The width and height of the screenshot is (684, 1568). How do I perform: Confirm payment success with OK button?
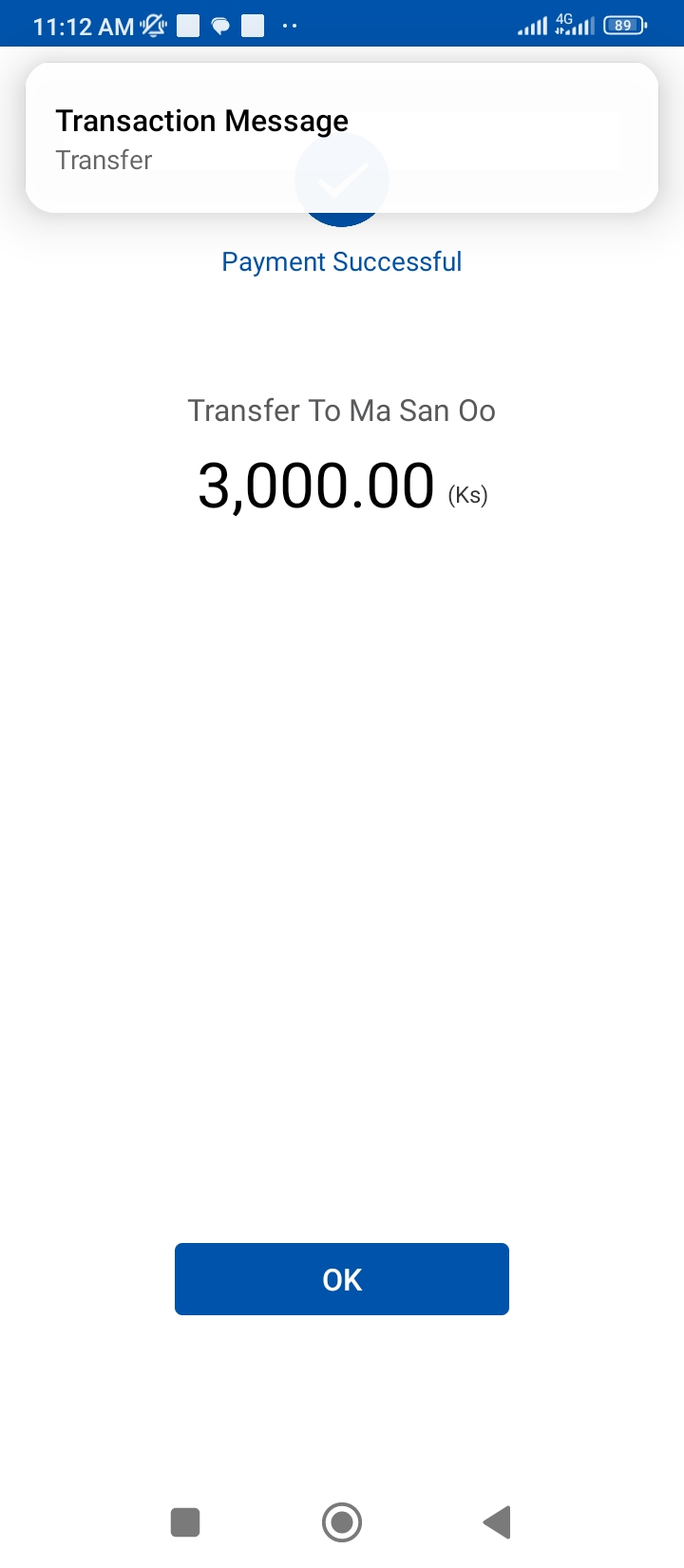click(x=342, y=1279)
